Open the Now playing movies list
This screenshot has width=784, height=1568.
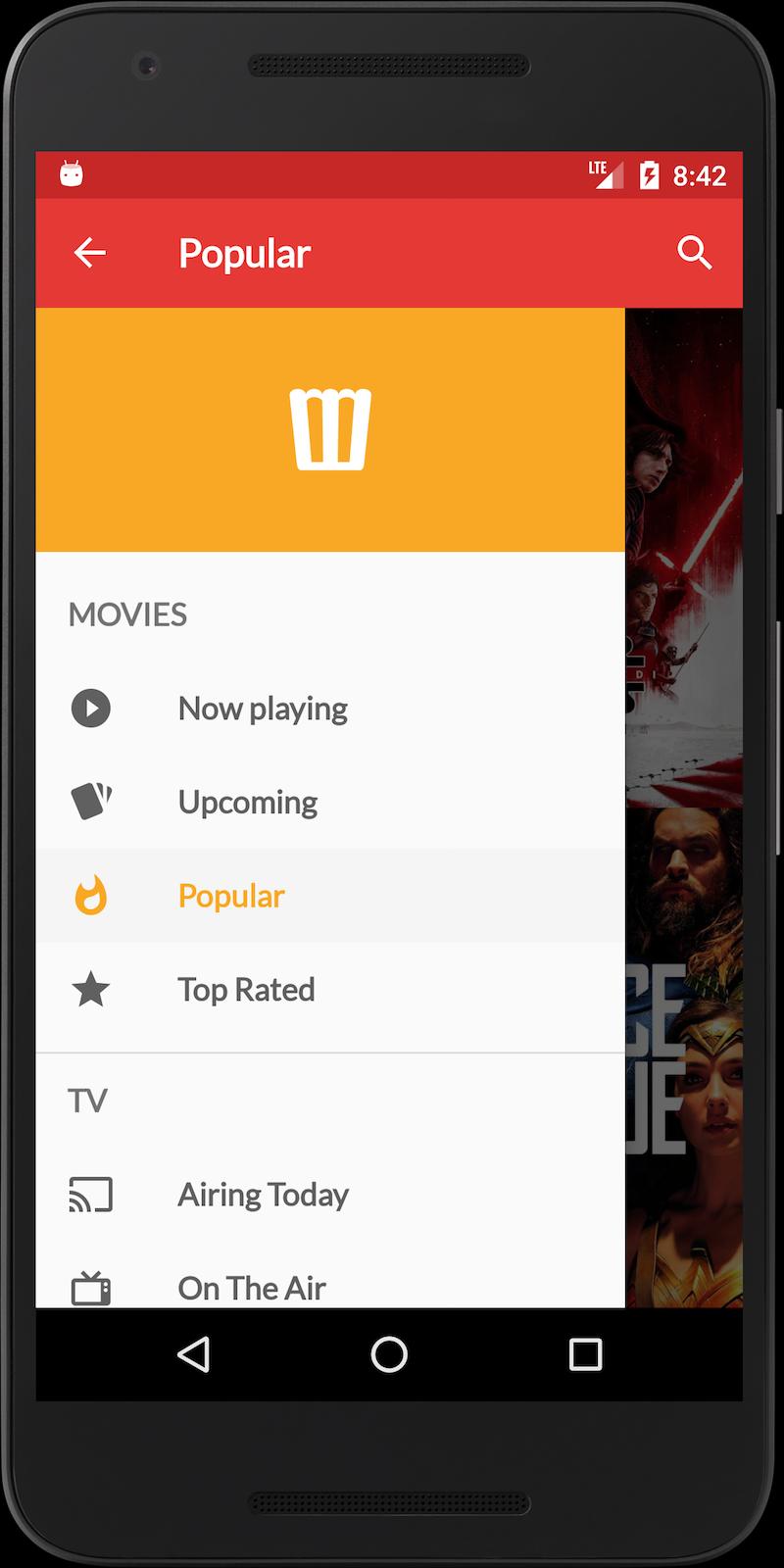[x=263, y=709]
